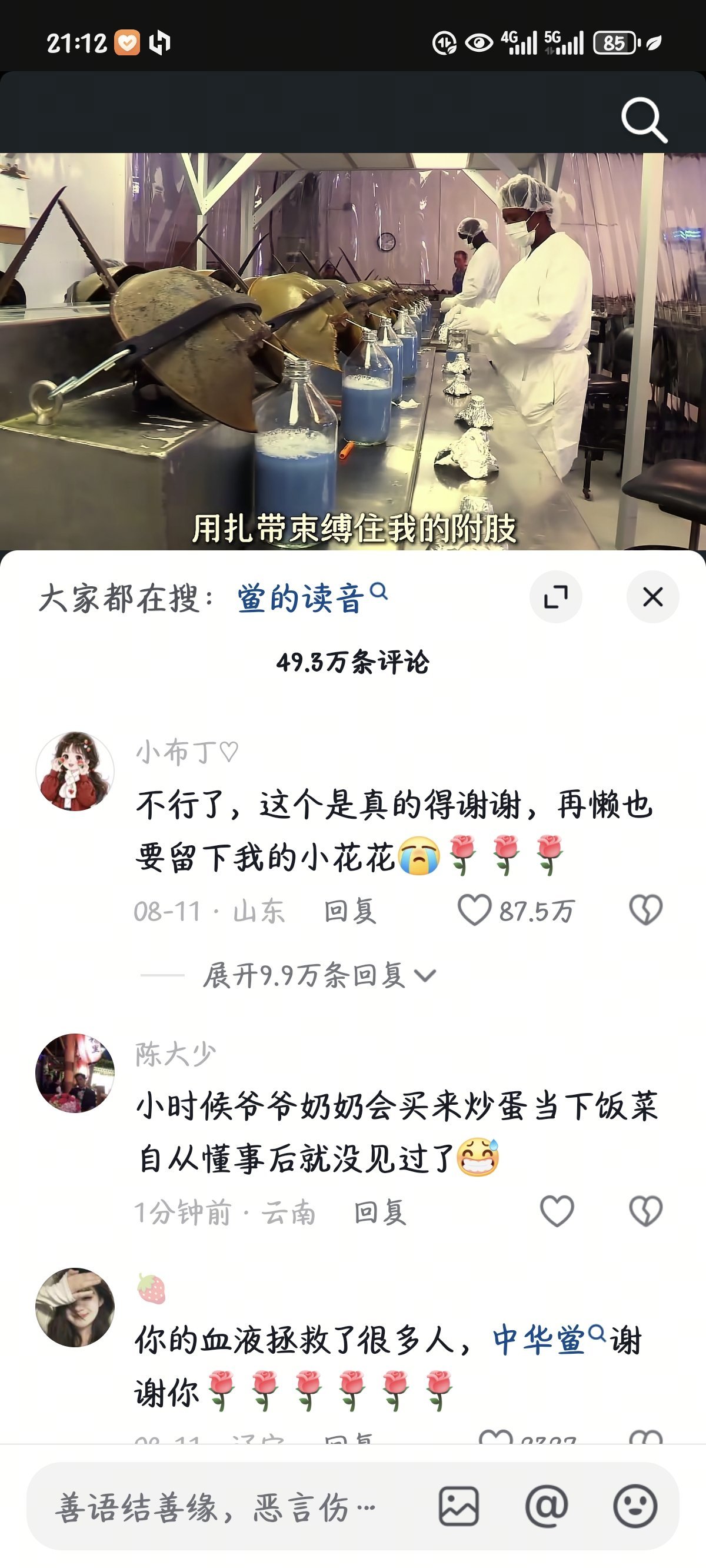Dislike 小布丁♡'s comment
This screenshot has width=706, height=1568.
coord(645,910)
